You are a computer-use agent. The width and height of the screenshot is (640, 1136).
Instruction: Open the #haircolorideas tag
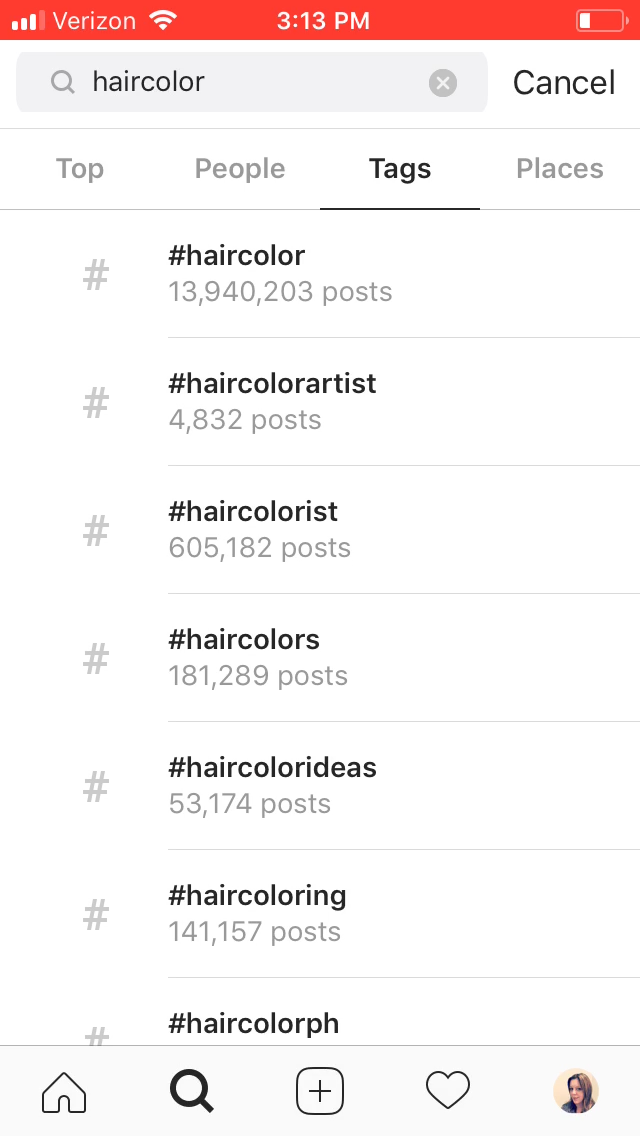272,785
